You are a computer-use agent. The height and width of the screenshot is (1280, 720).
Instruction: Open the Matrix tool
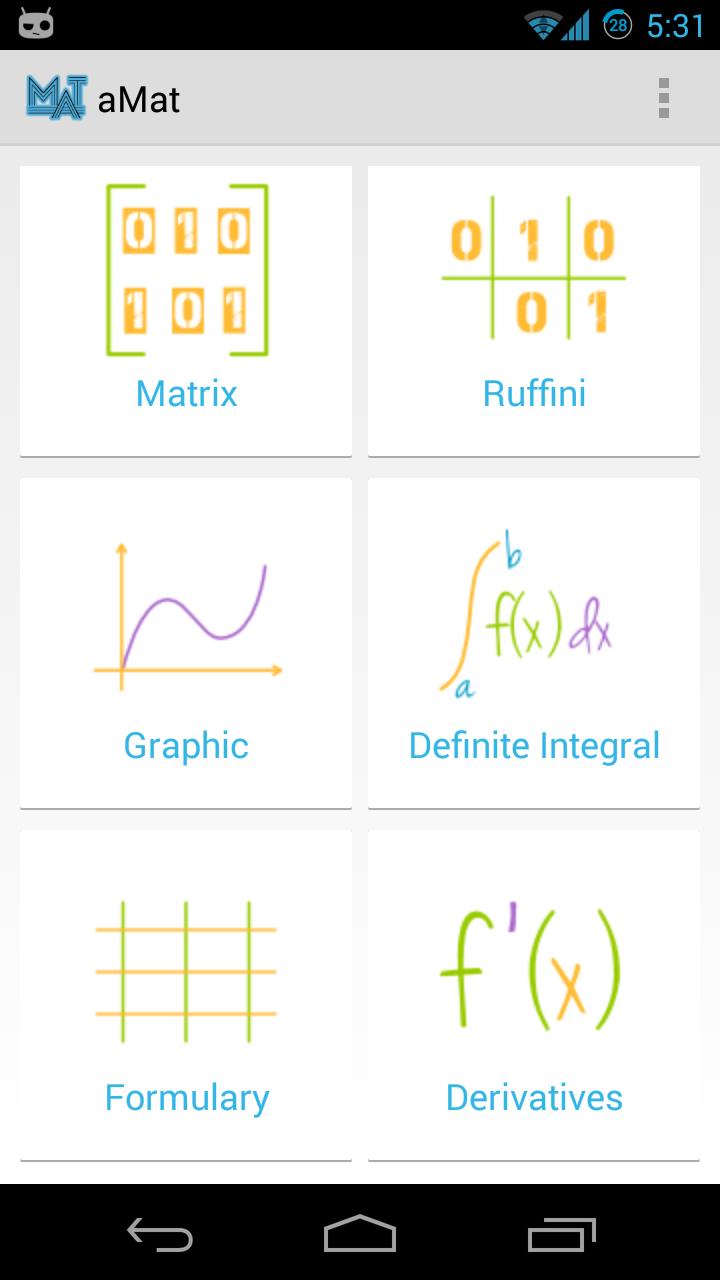(186, 310)
